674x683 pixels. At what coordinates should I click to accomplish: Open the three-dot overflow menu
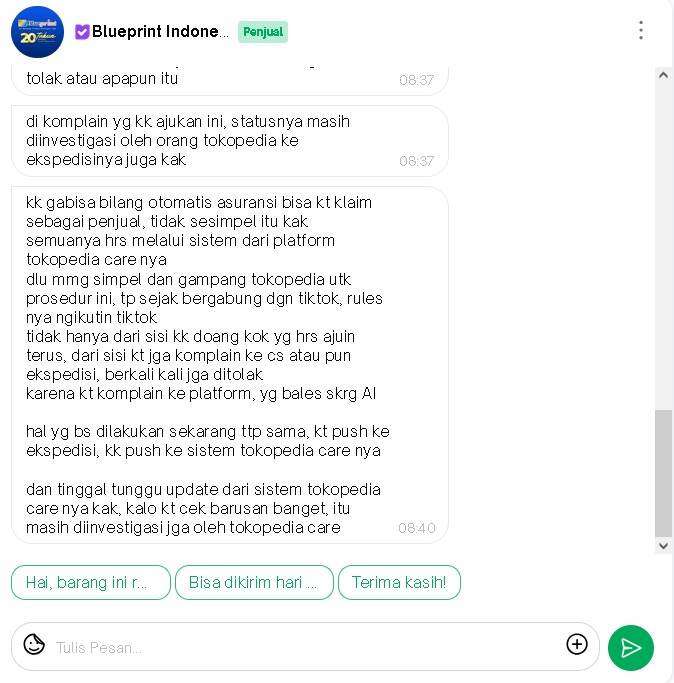[x=641, y=31]
